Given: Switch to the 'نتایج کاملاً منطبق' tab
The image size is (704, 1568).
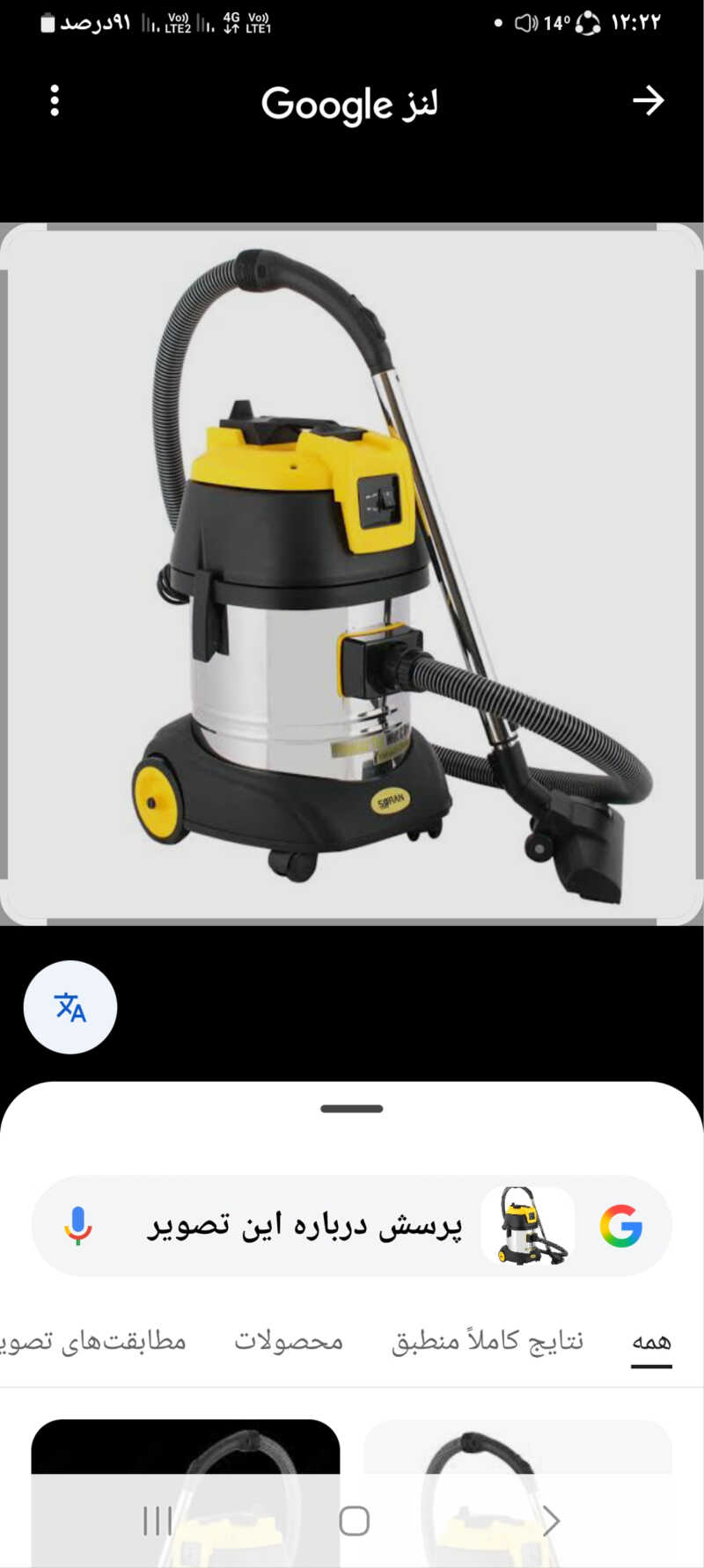Looking at the screenshot, I should click(488, 1341).
